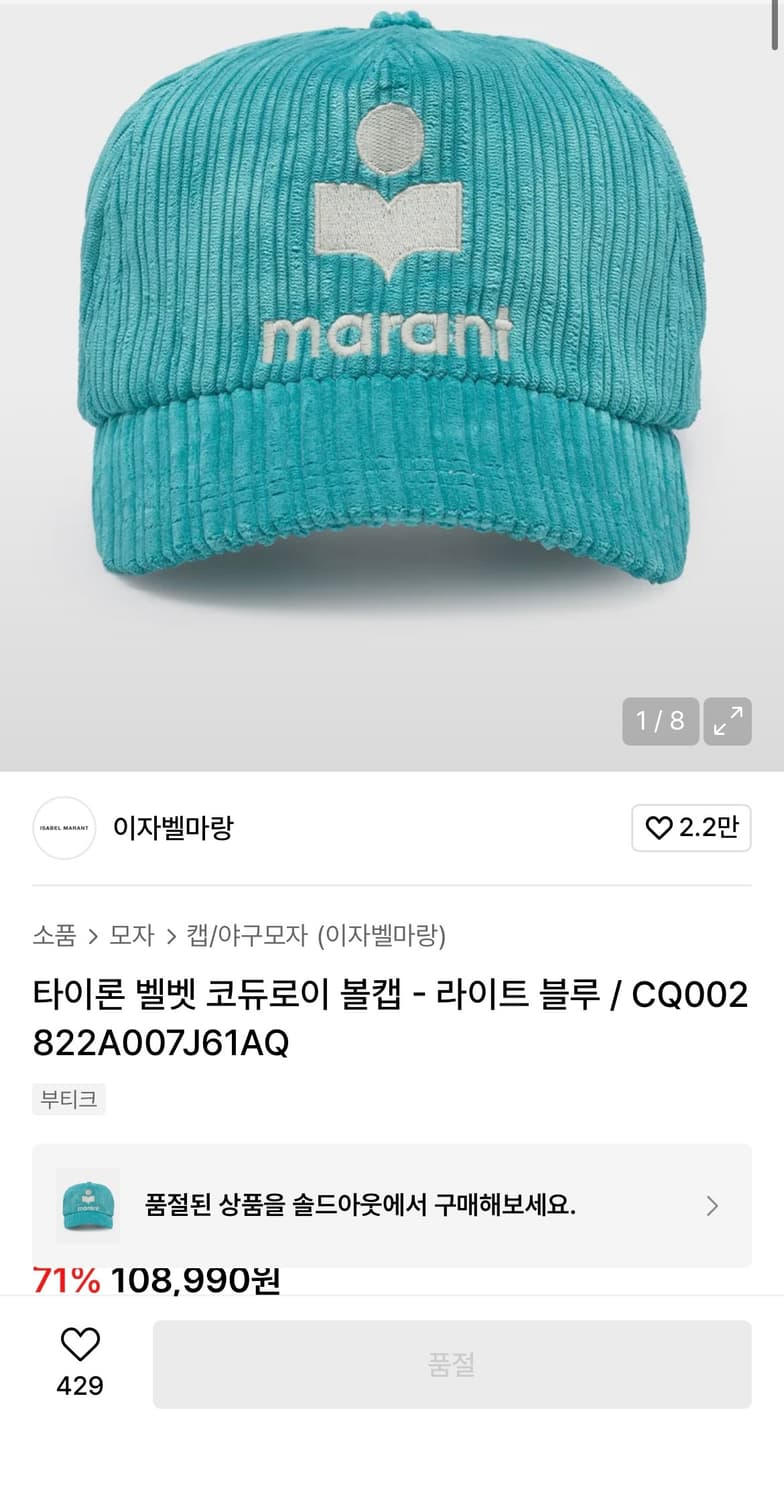
Task: Toggle favorite on the 이자벨마랑 brand
Action: 692,828
